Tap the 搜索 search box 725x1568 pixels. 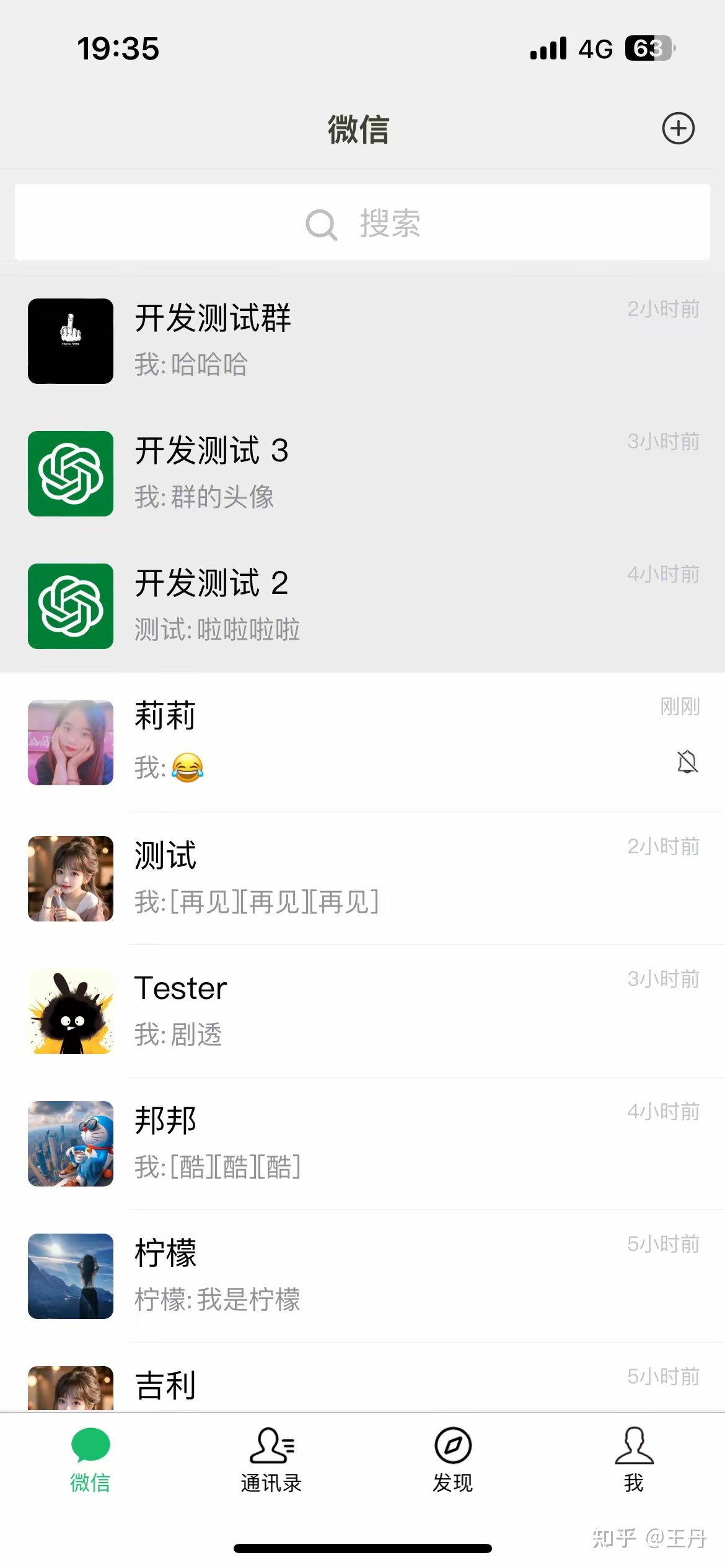(x=362, y=223)
